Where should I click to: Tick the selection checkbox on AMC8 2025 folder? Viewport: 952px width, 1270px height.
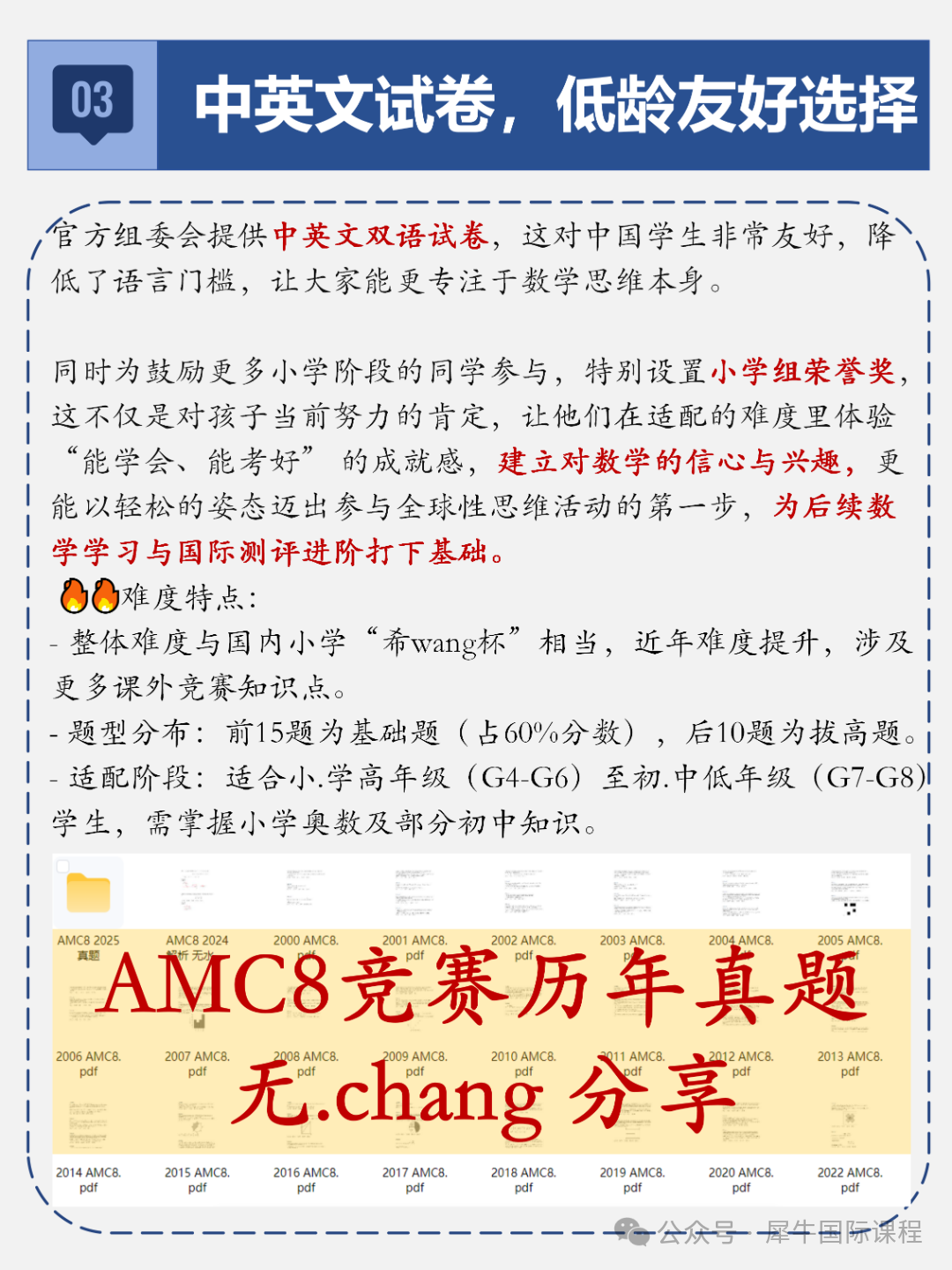click(62, 867)
